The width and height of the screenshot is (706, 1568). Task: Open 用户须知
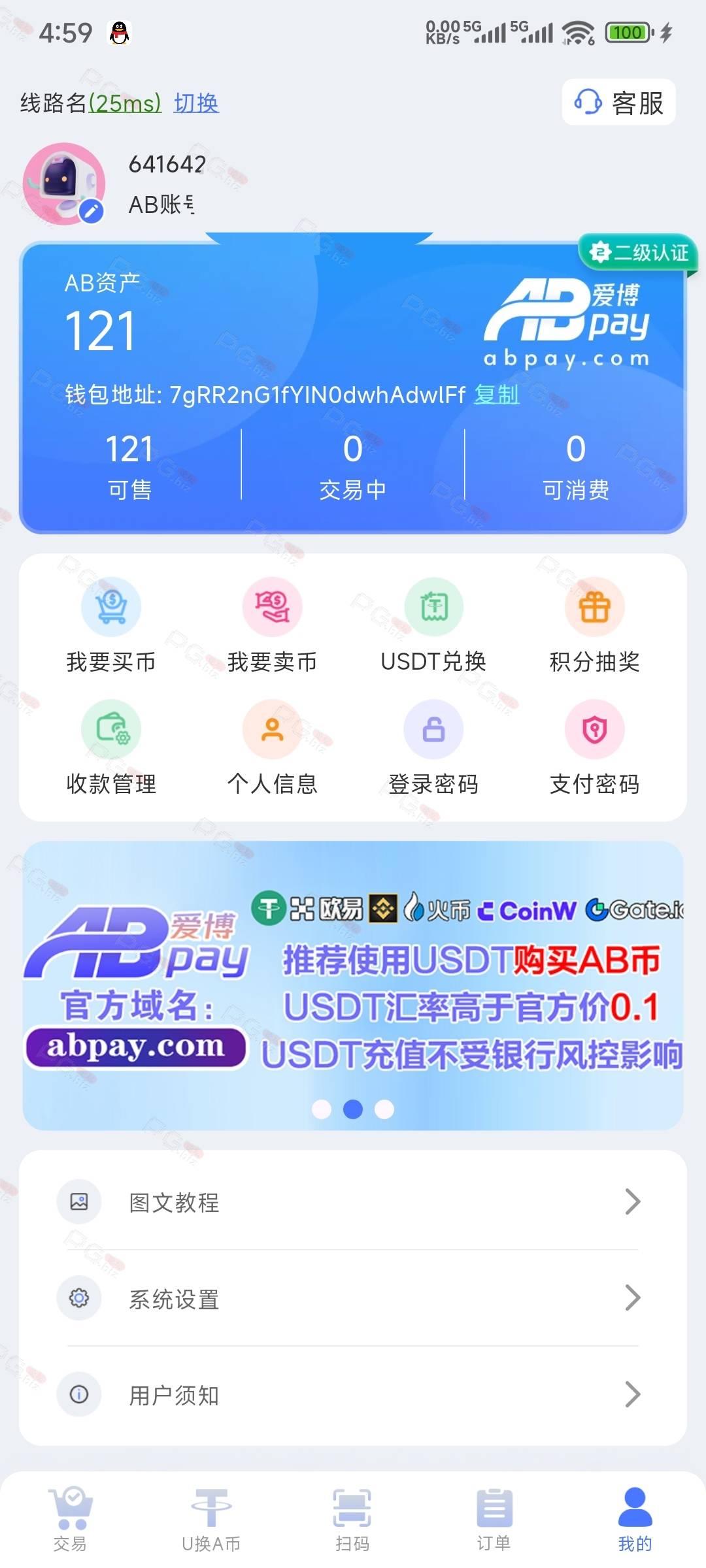353,1394
